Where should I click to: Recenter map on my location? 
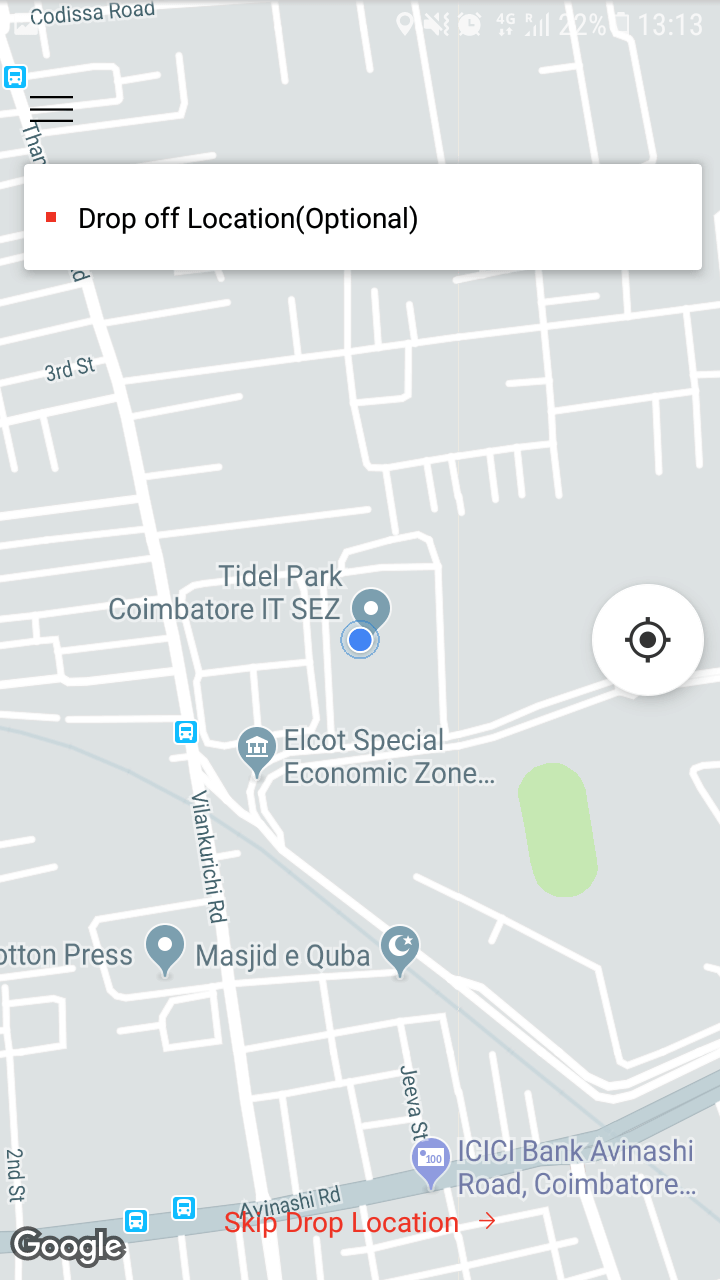pos(647,640)
